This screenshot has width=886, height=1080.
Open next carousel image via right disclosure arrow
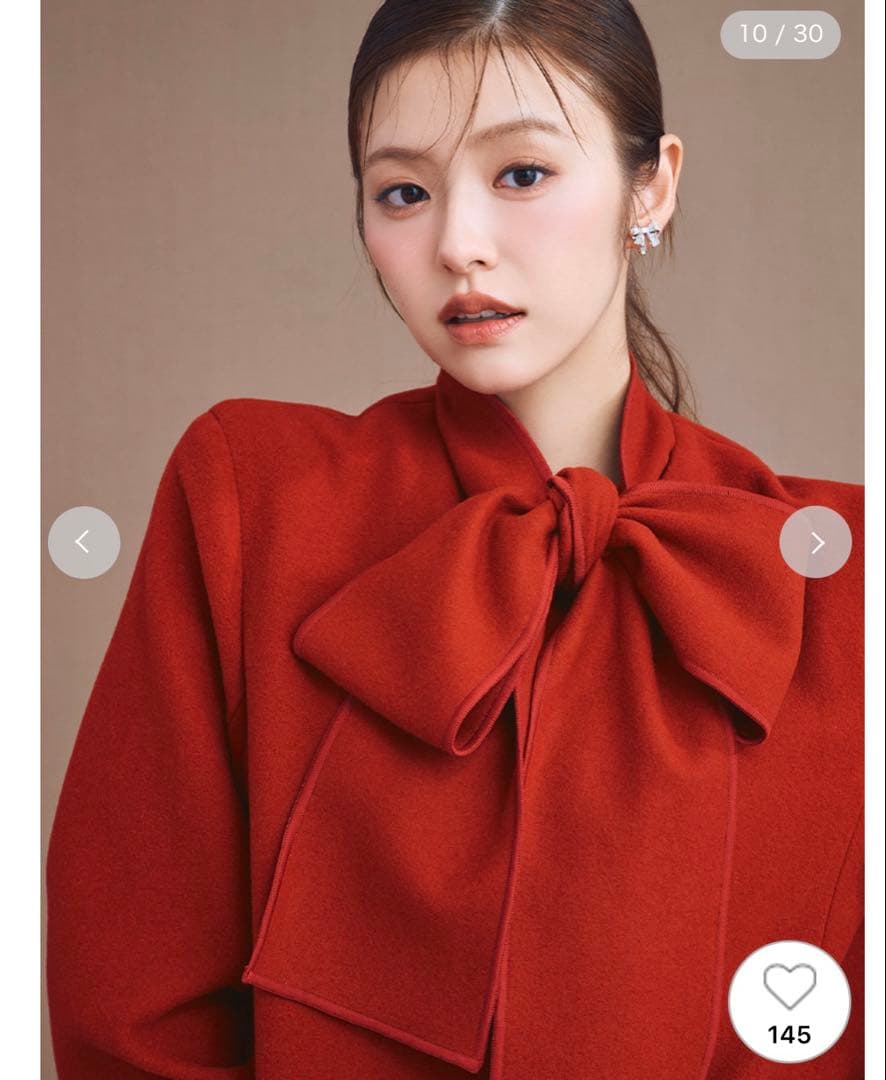(816, 540)
